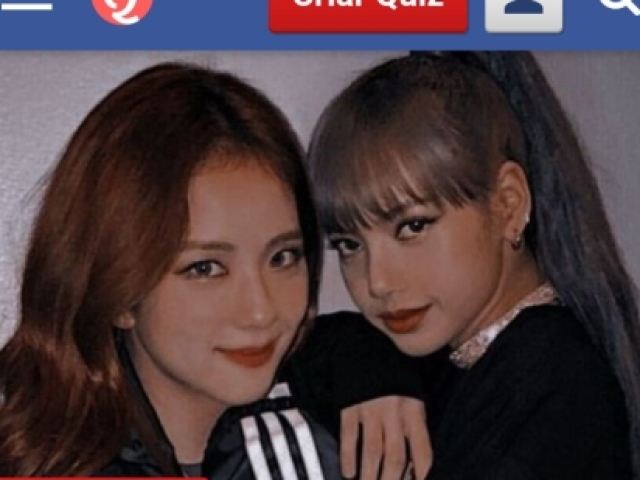Image resolution: width=640 pixels, height=480 pixels.
Task: Go to the Quiz site home logo
Action: (122, 8)
